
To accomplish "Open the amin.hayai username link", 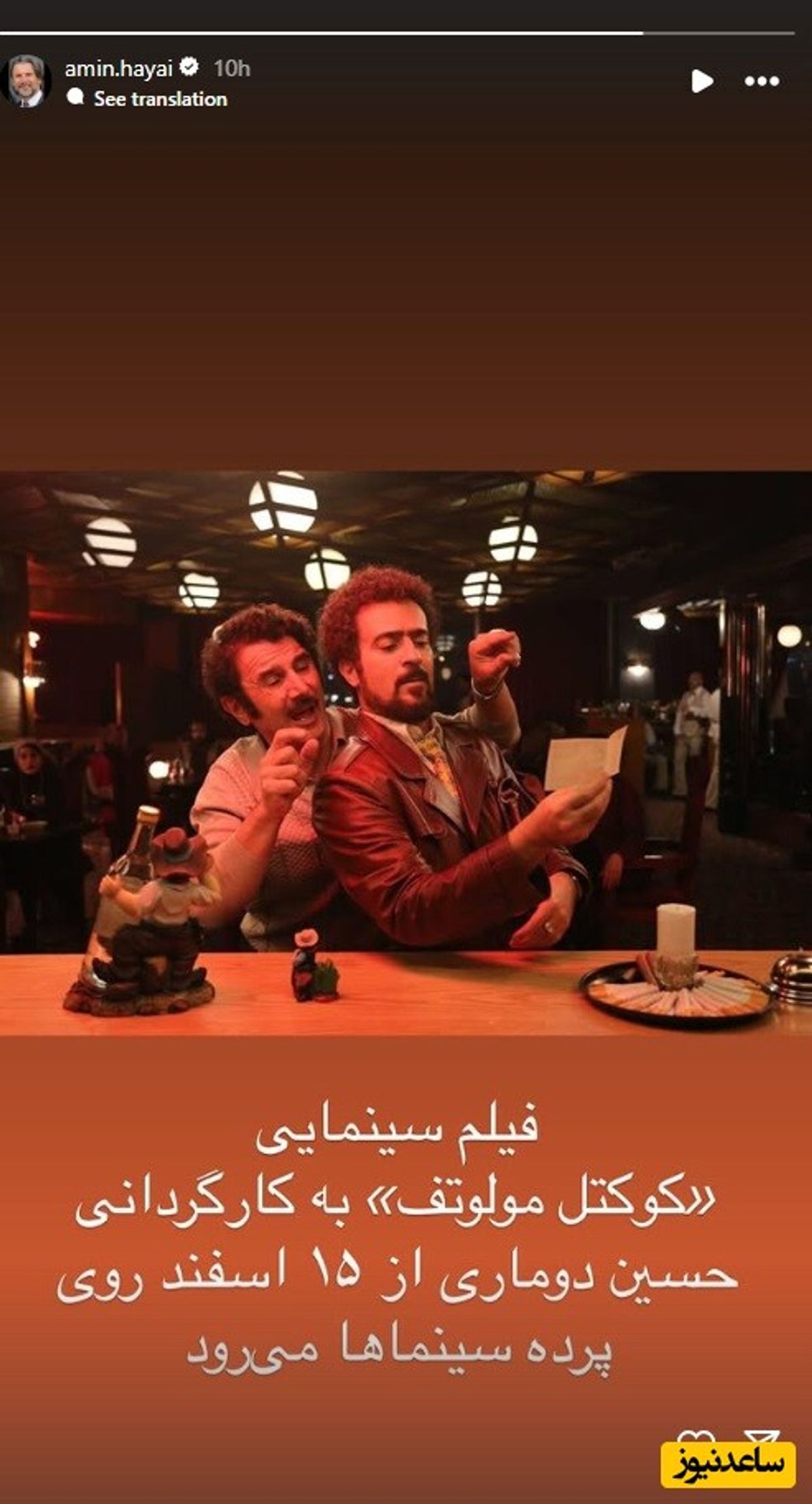I will 119,68.
